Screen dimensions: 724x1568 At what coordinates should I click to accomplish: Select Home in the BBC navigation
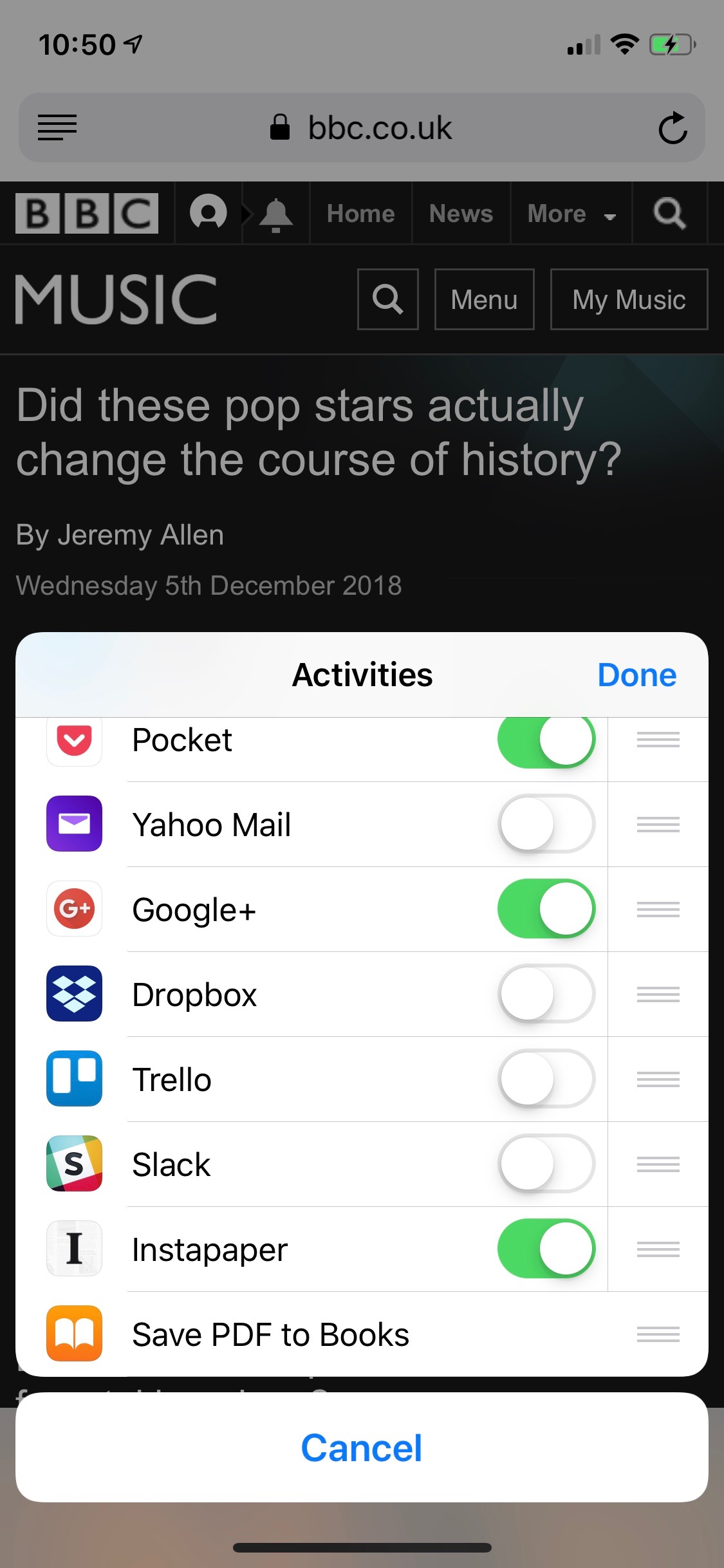[x=360, y=213]
